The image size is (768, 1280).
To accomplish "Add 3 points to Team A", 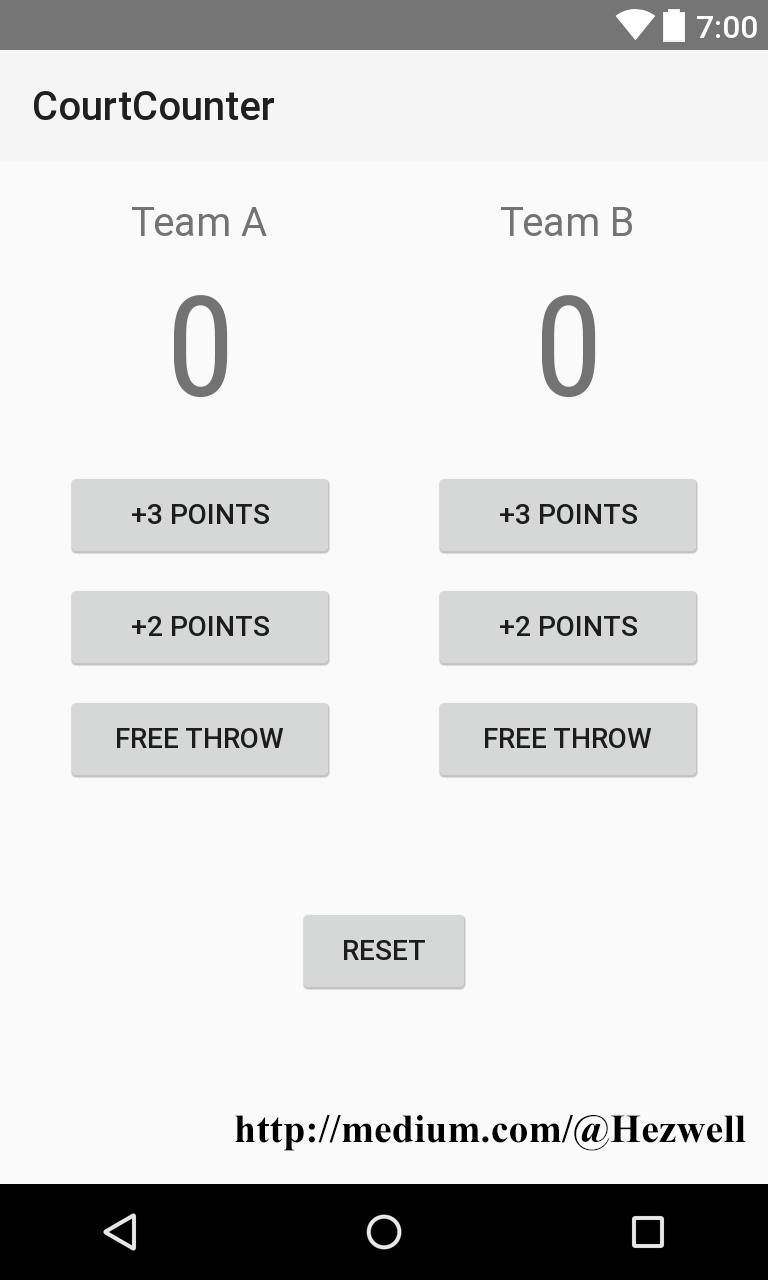I will pyautogui.click(x=200, y=514).
